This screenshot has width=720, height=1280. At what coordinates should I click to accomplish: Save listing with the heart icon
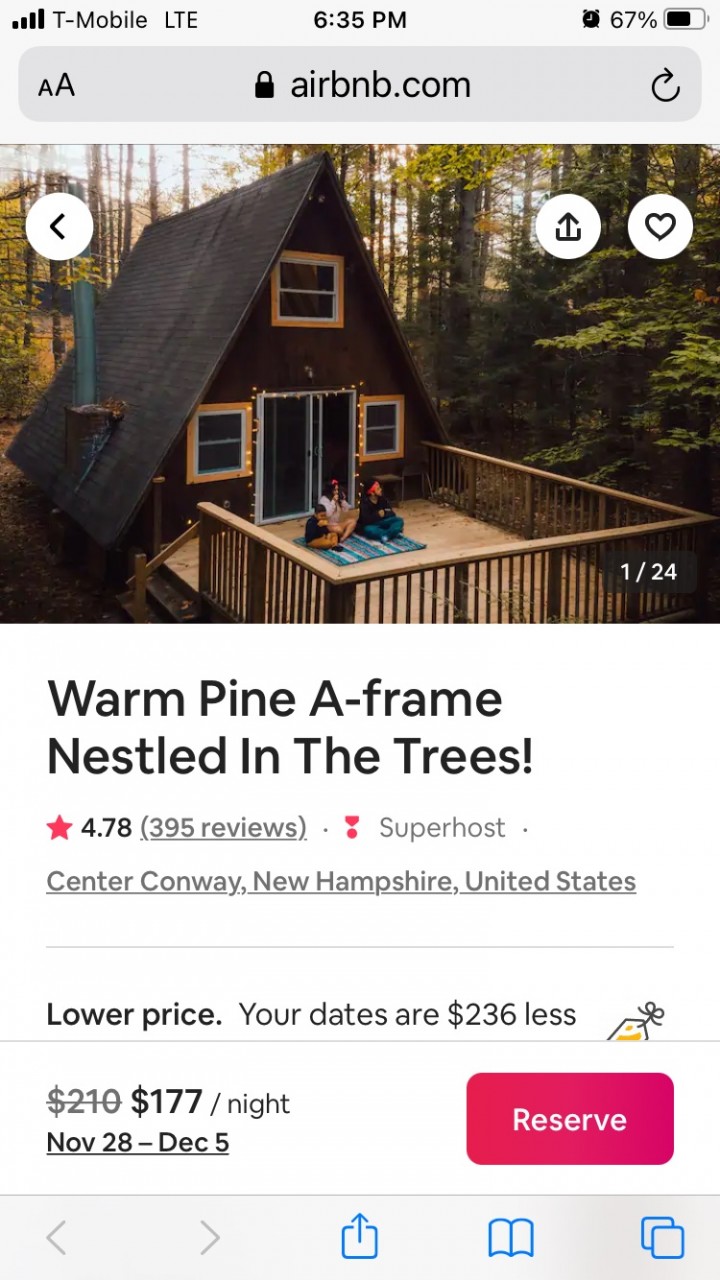point(660,227)
